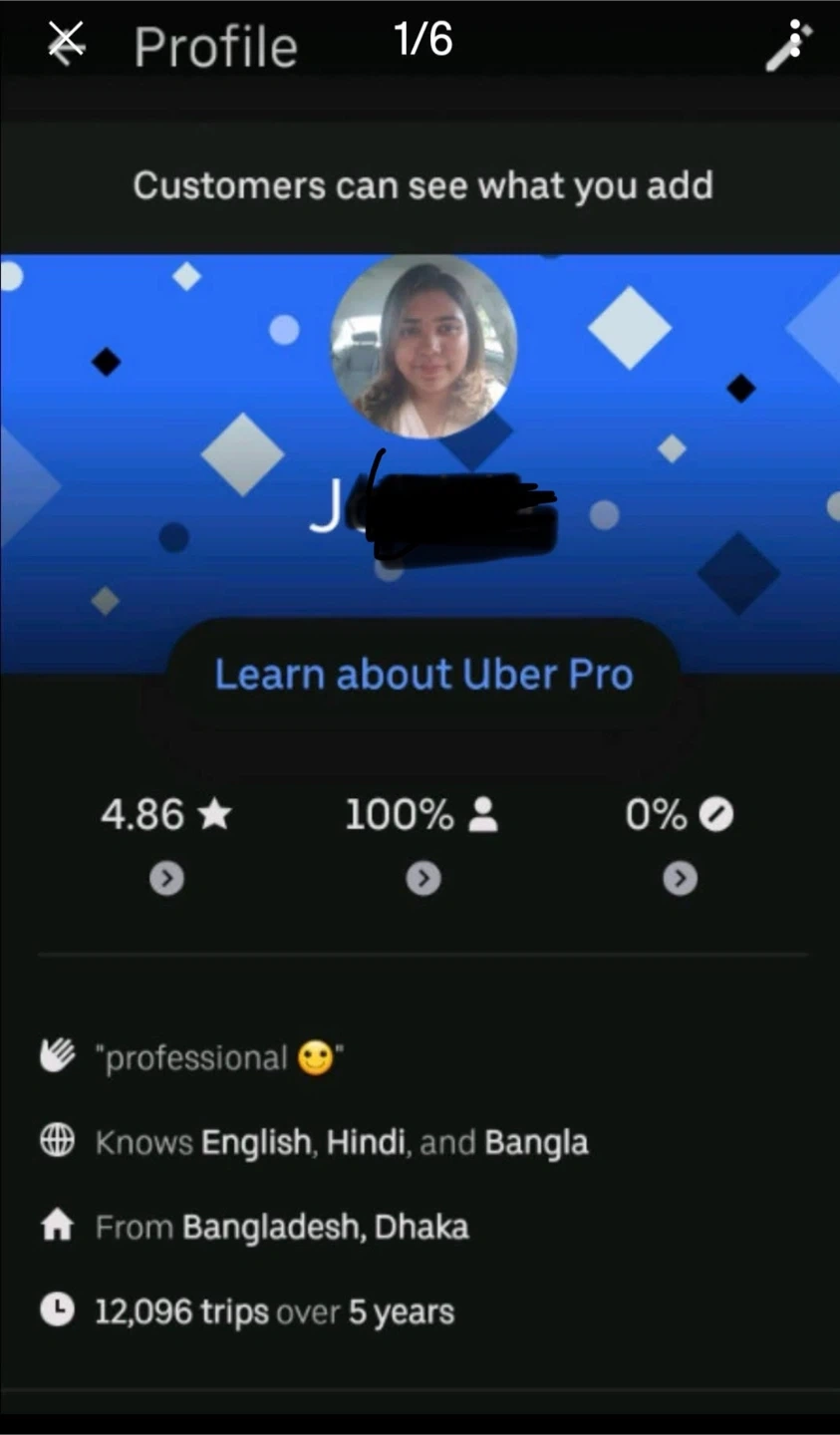
Task: Open the 0% cancellation rate details
Action: coord(681,878)
